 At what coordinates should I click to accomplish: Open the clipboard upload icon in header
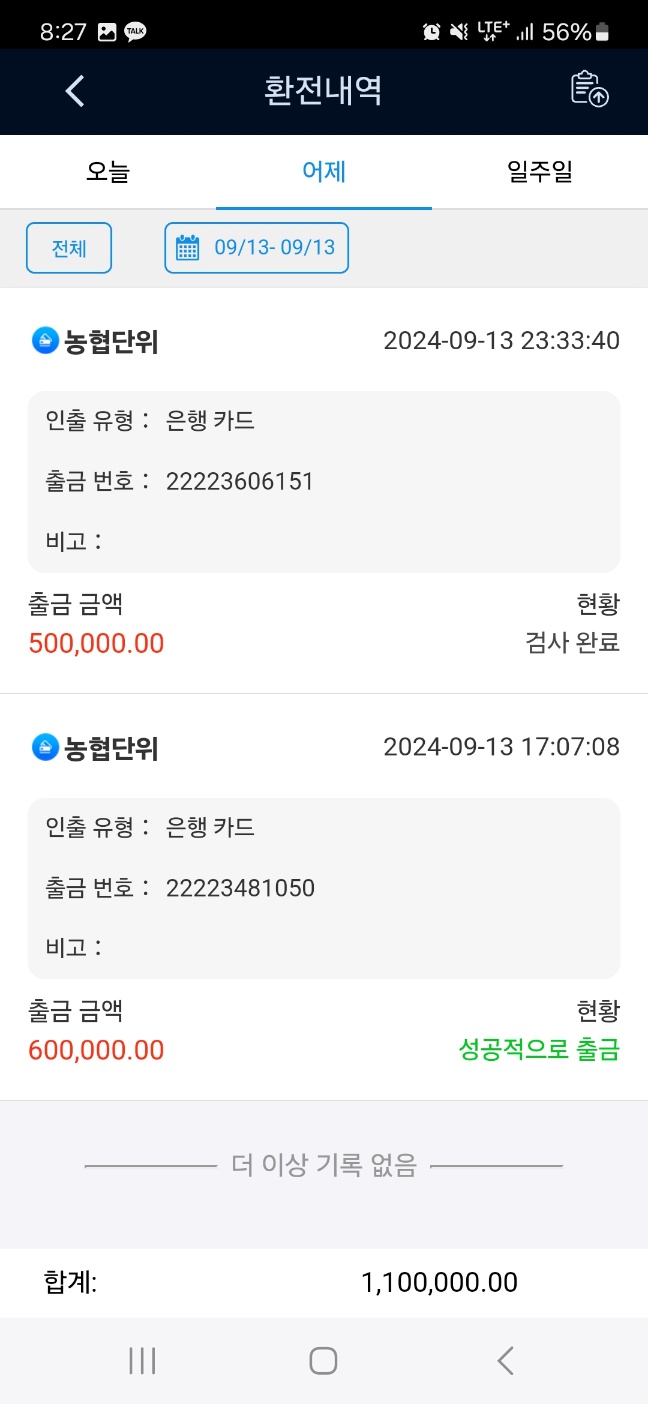click(x=590, y=89)
